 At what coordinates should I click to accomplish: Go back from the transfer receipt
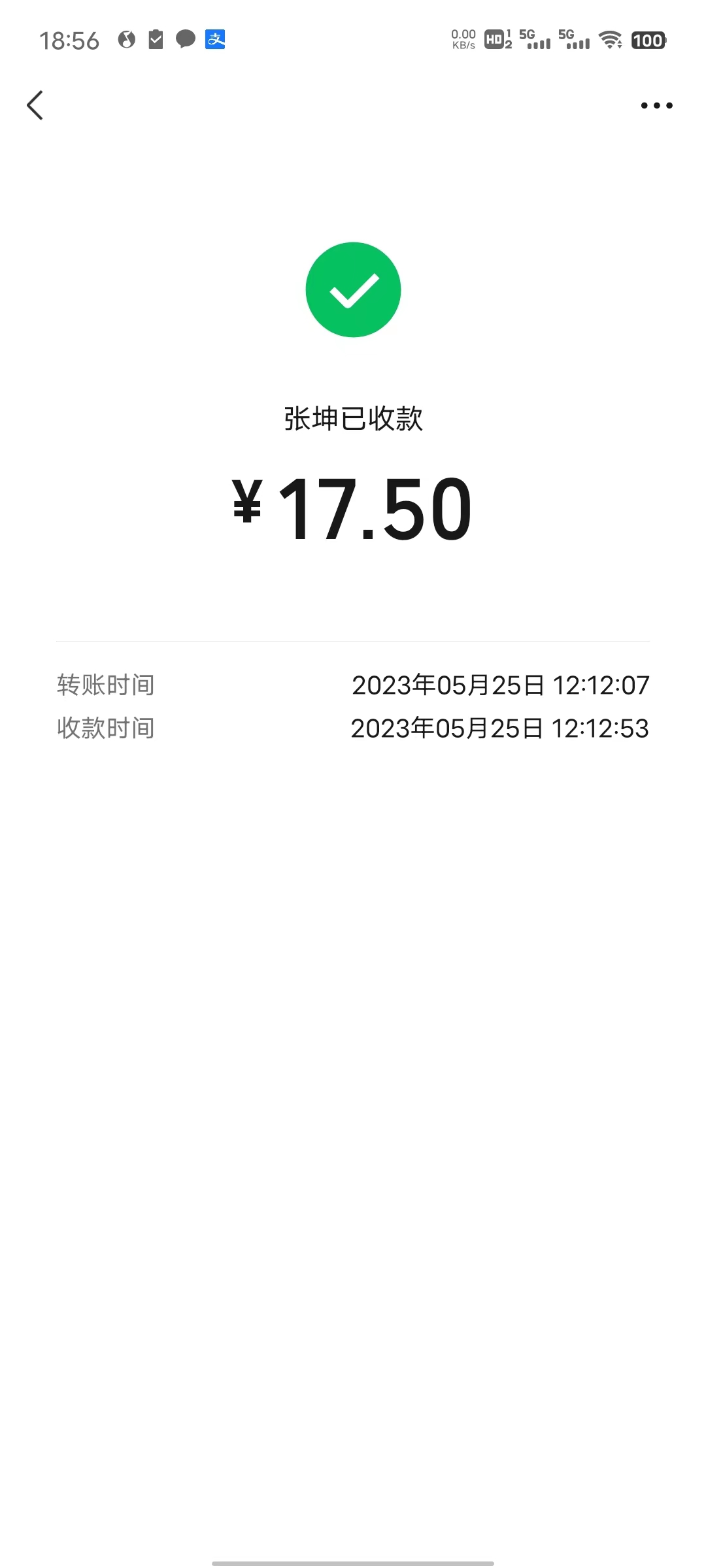pos(35,105)
